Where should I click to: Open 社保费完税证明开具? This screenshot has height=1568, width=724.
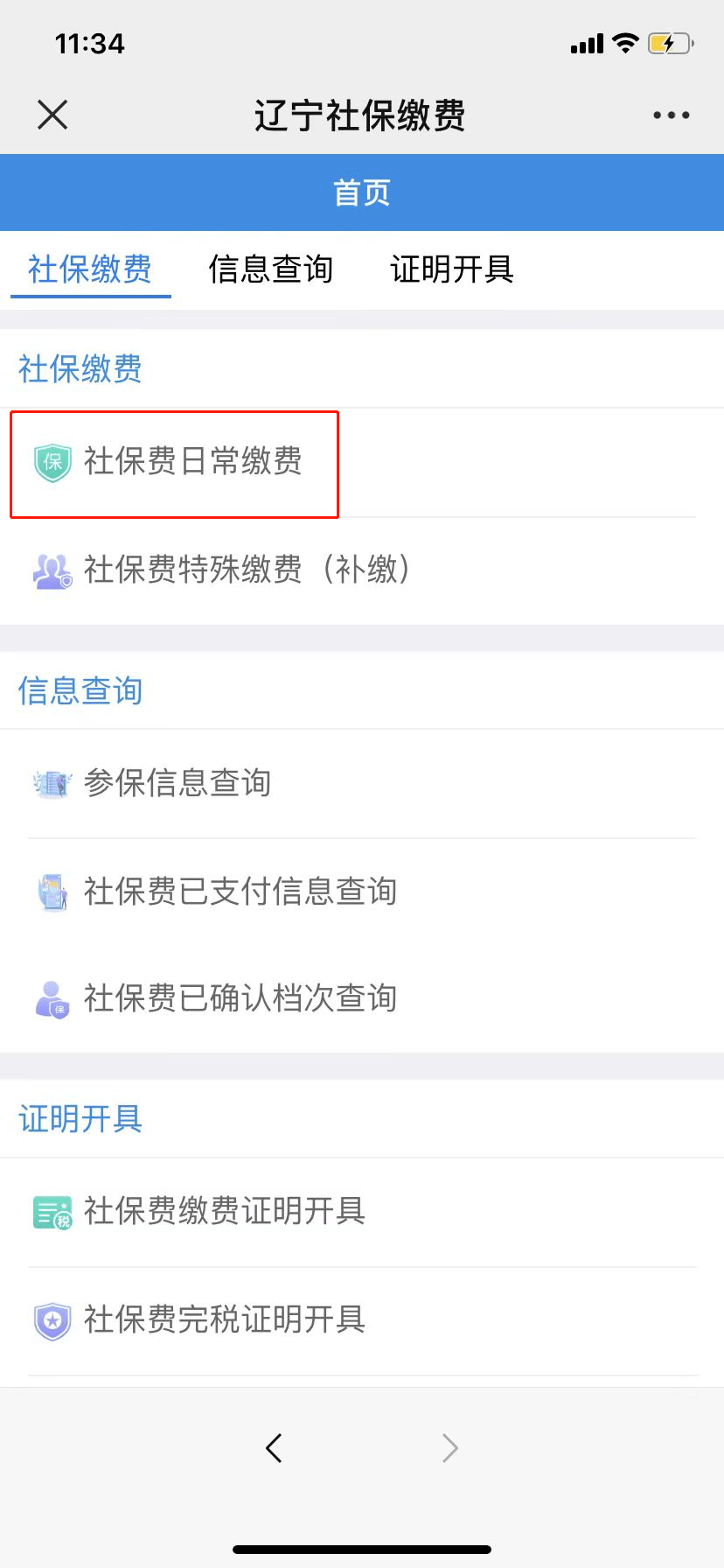(x=224, y=1320)
